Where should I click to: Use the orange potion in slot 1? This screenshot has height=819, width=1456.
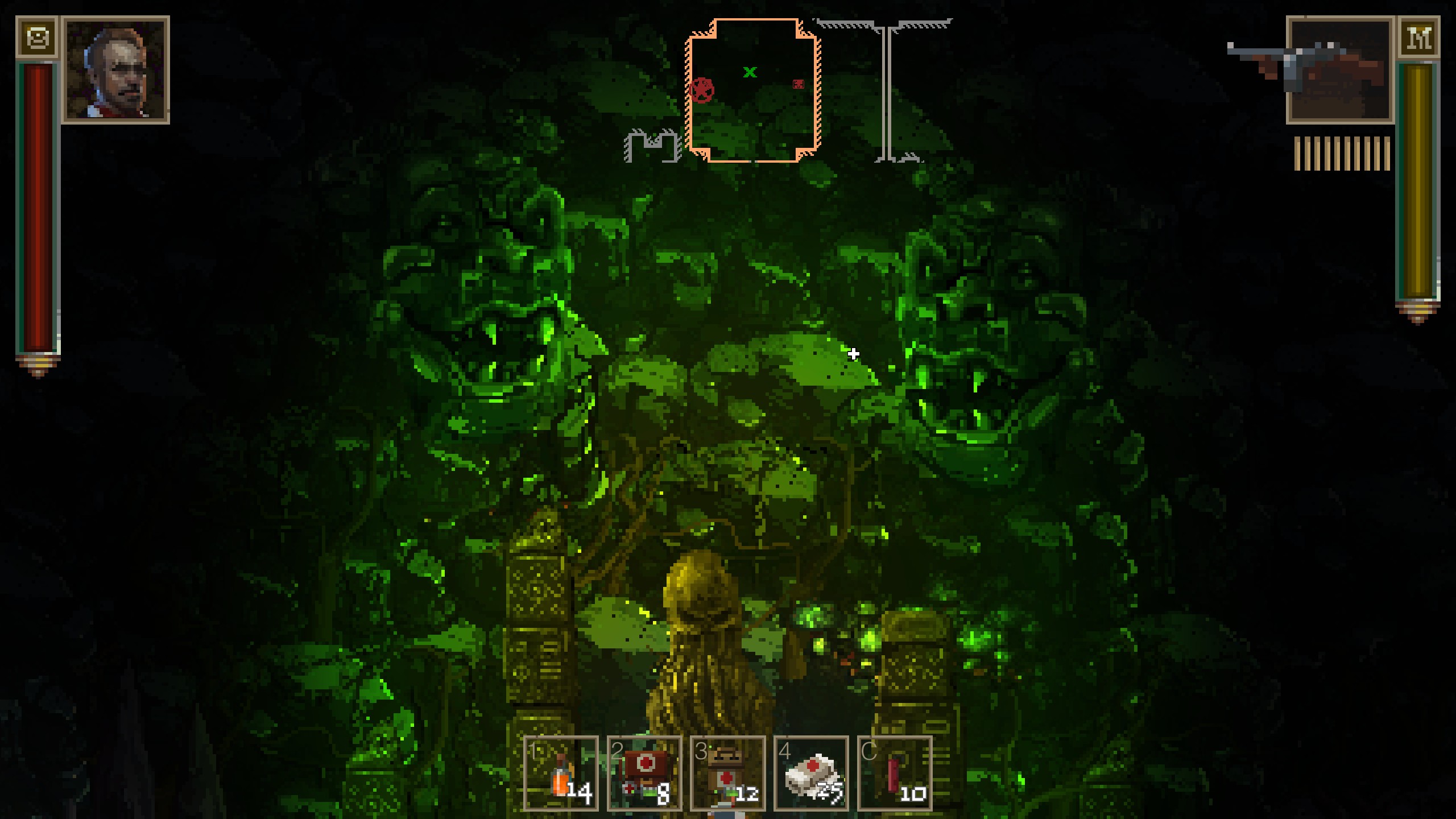[x=561, y=773]
